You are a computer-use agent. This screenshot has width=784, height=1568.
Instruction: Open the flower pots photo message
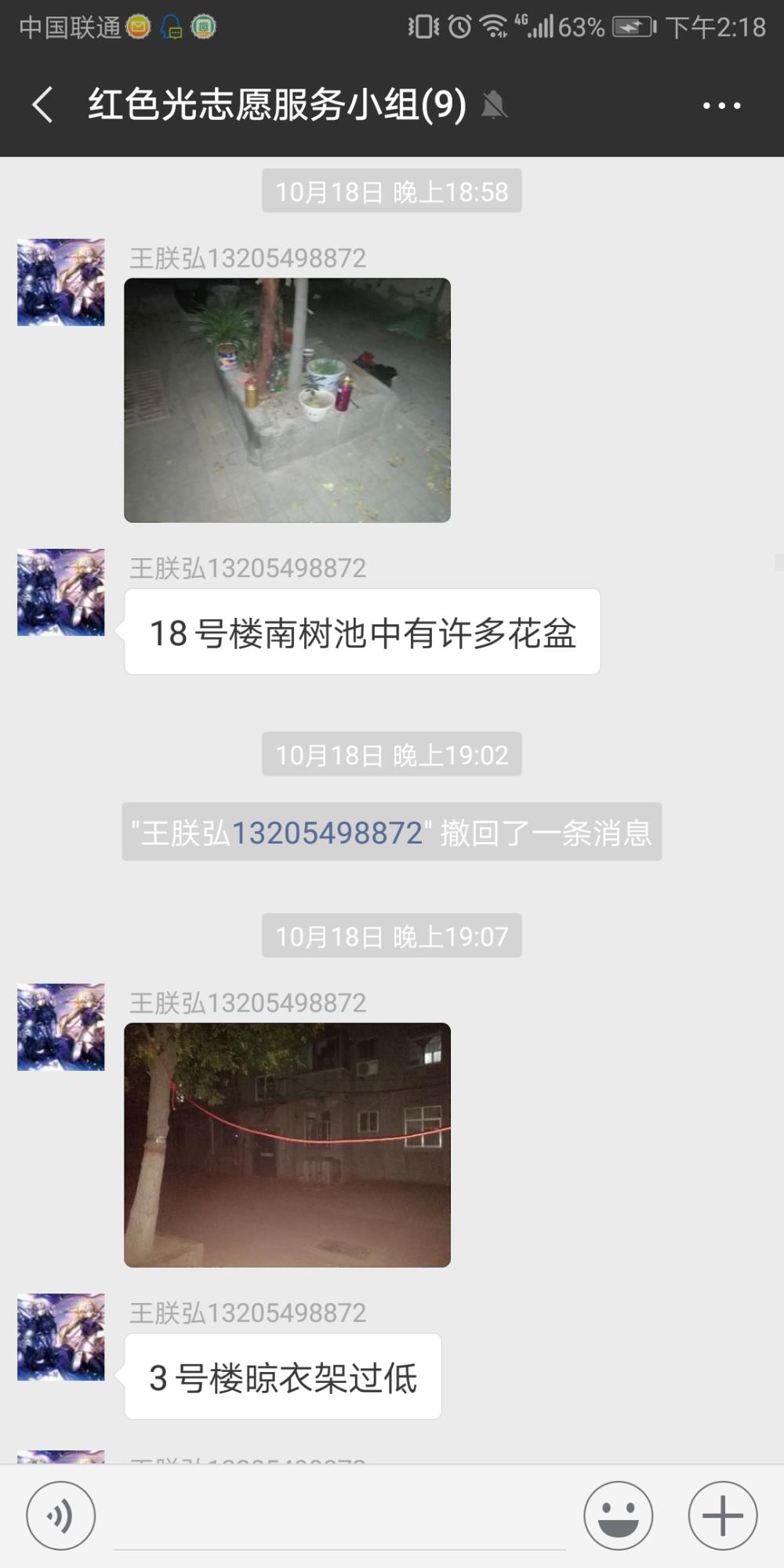point(287,400)
